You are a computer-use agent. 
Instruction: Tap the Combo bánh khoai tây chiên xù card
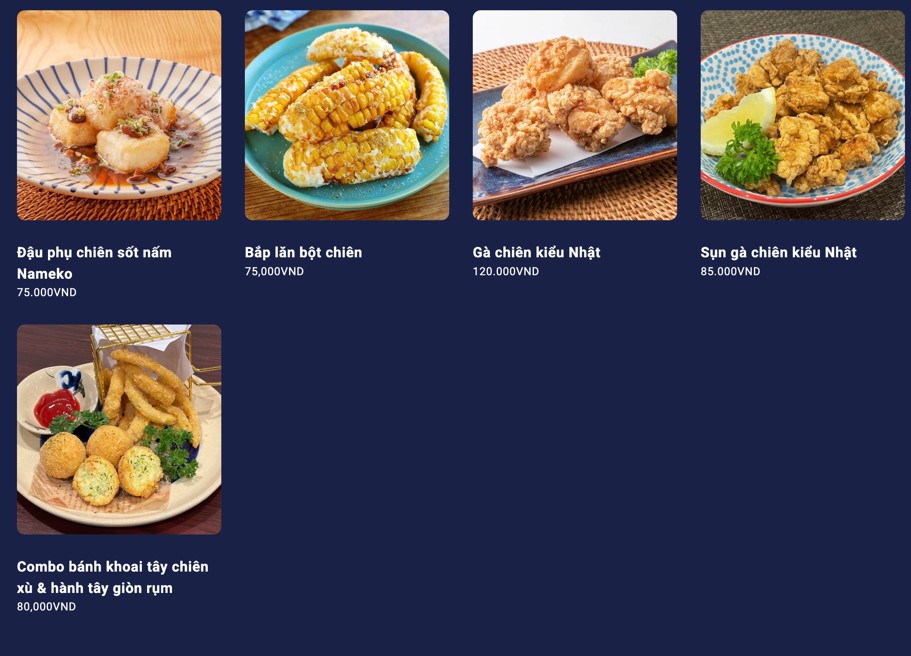[119, 430]
